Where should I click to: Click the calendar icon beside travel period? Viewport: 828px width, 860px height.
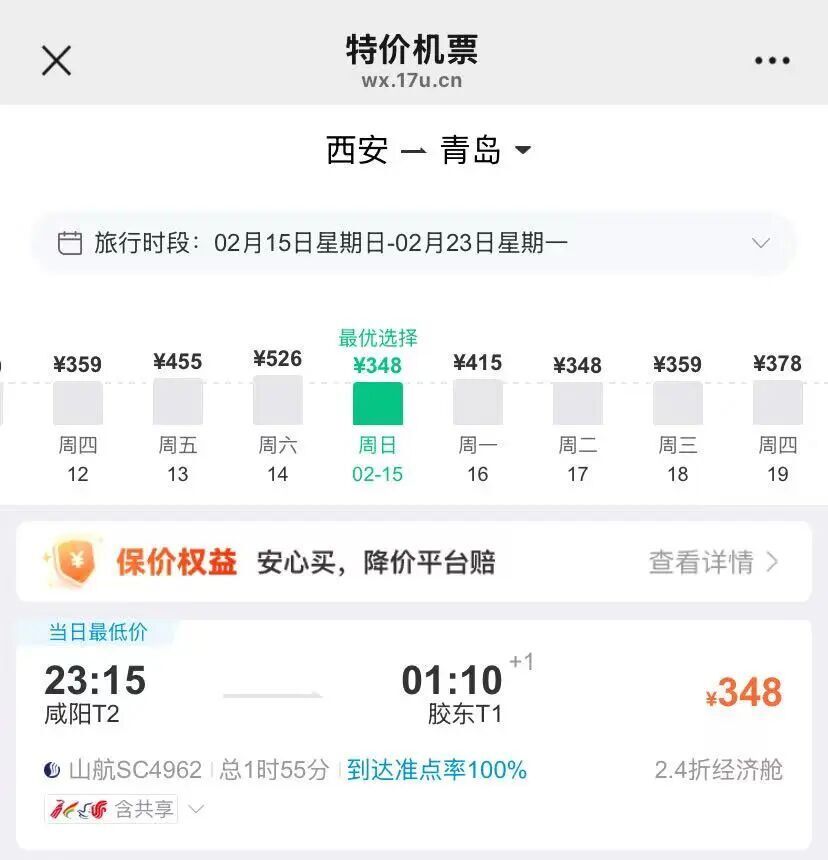click(68, 242)
